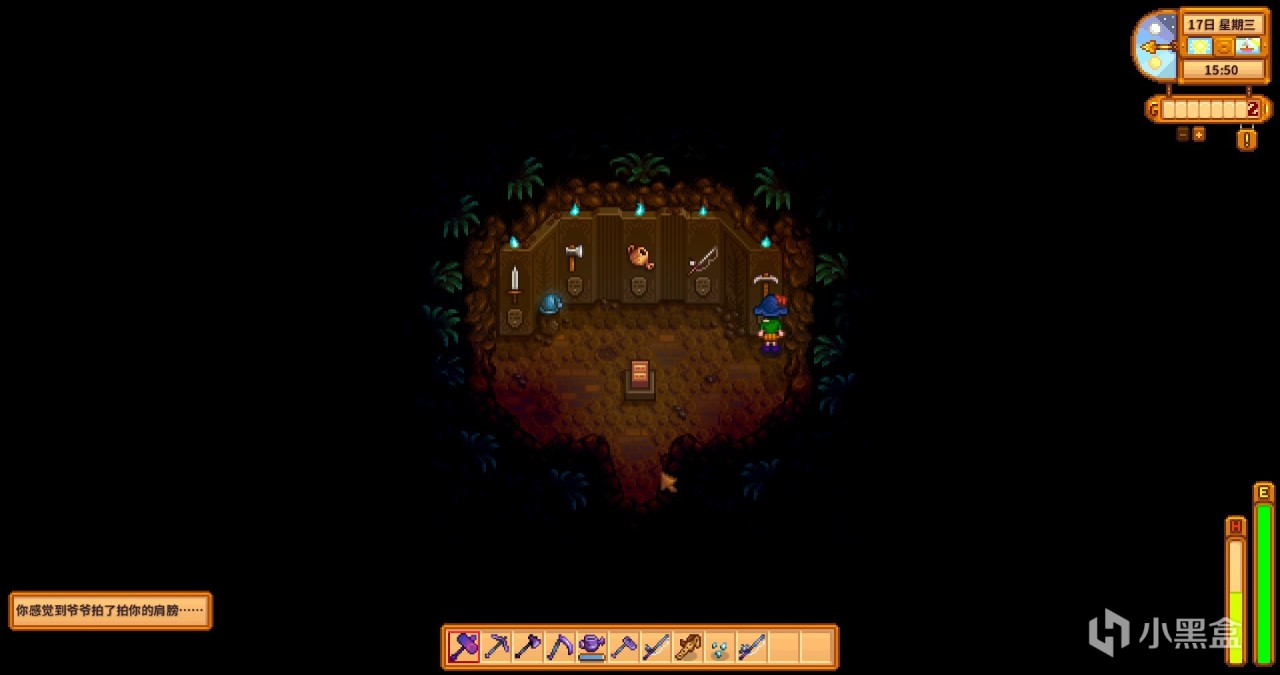
Task: Zoom in with the plus button
Action: 1198,134
